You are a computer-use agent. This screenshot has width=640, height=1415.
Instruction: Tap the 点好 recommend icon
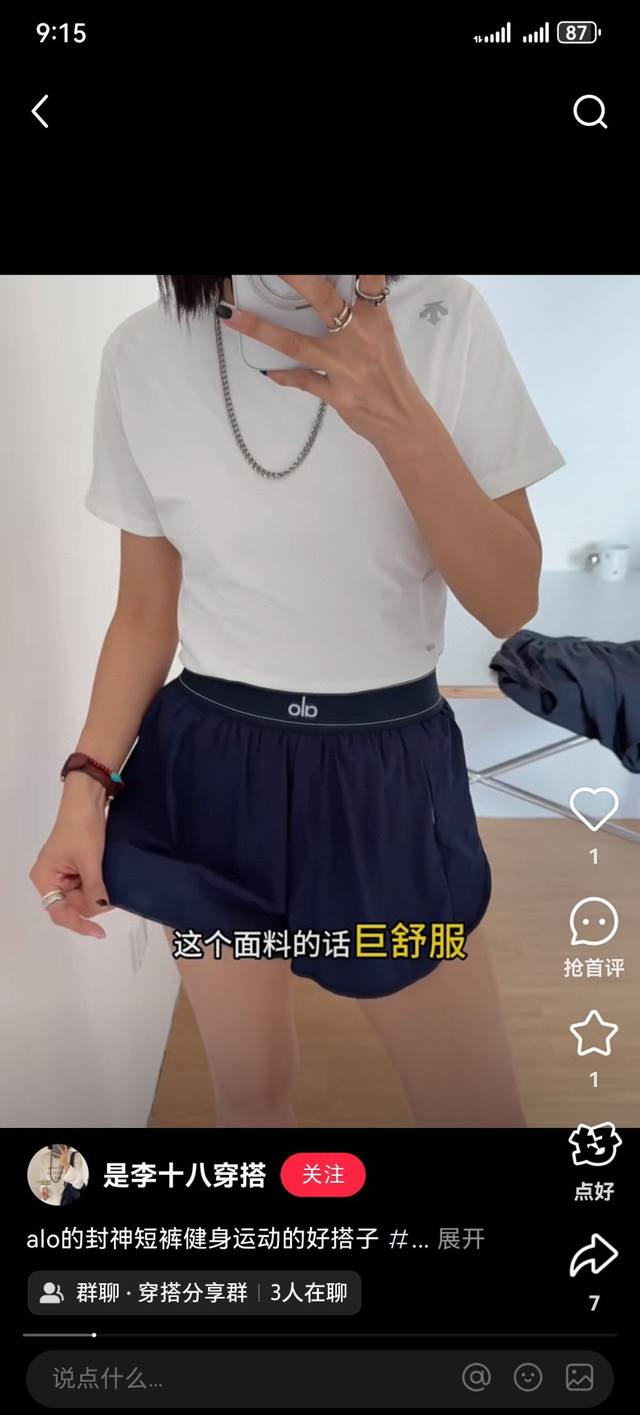(595, 1147)
